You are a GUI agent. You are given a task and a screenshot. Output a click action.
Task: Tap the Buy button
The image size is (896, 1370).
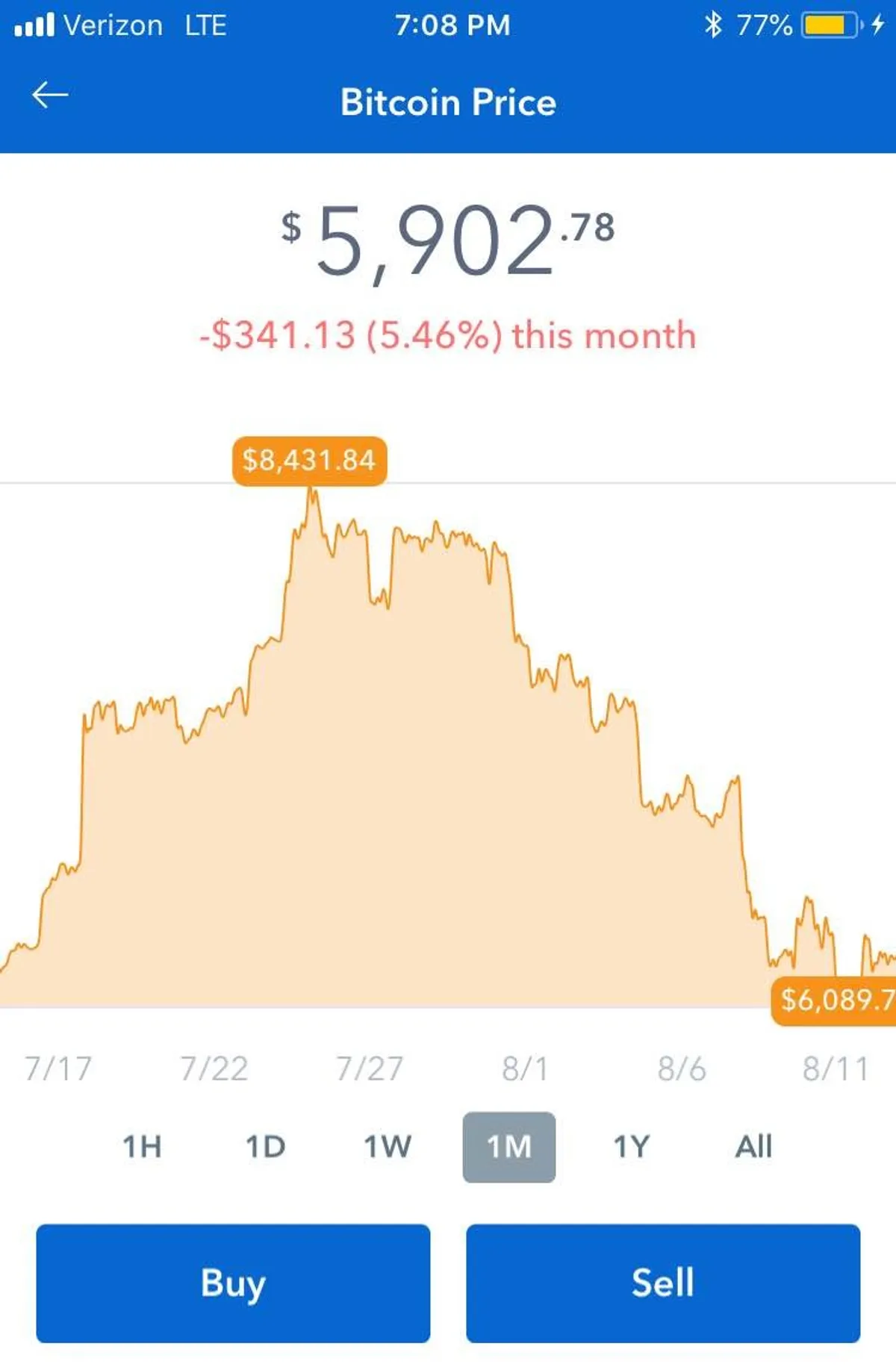(233, 1283)
